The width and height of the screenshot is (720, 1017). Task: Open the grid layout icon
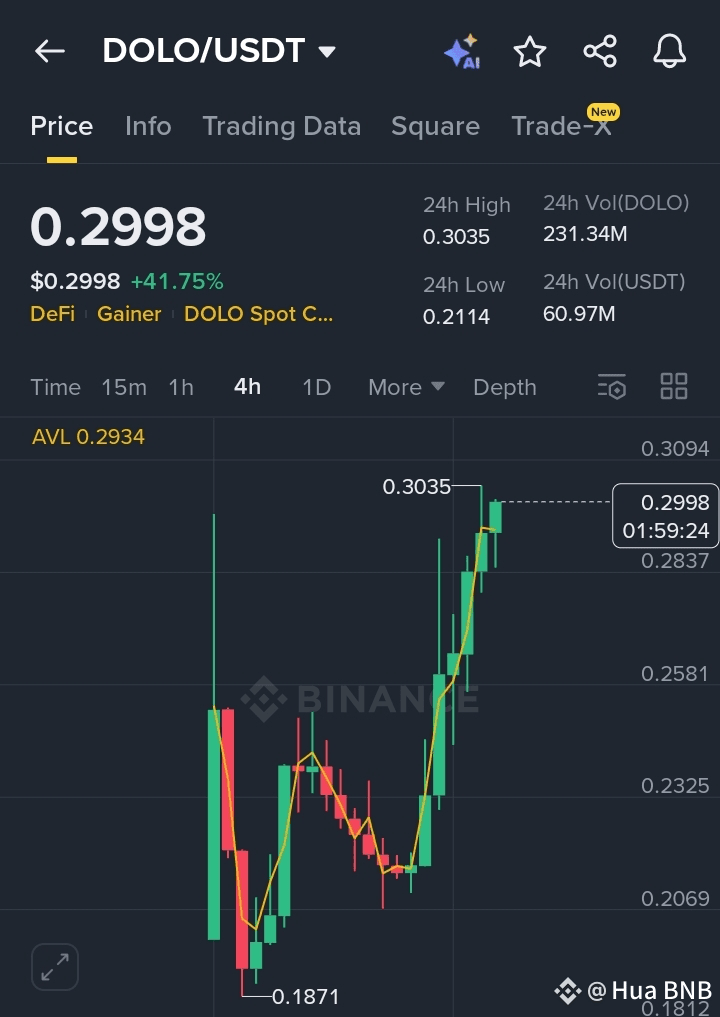point(674,387)
